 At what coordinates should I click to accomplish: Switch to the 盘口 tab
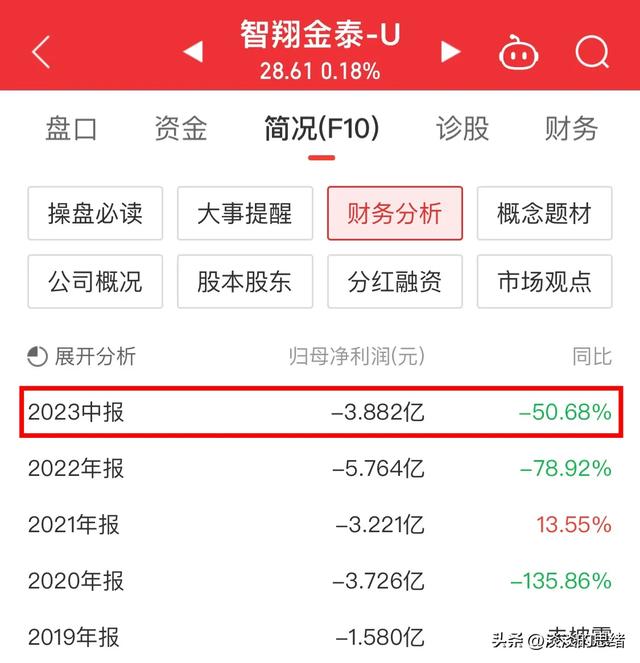click(71, 128)
